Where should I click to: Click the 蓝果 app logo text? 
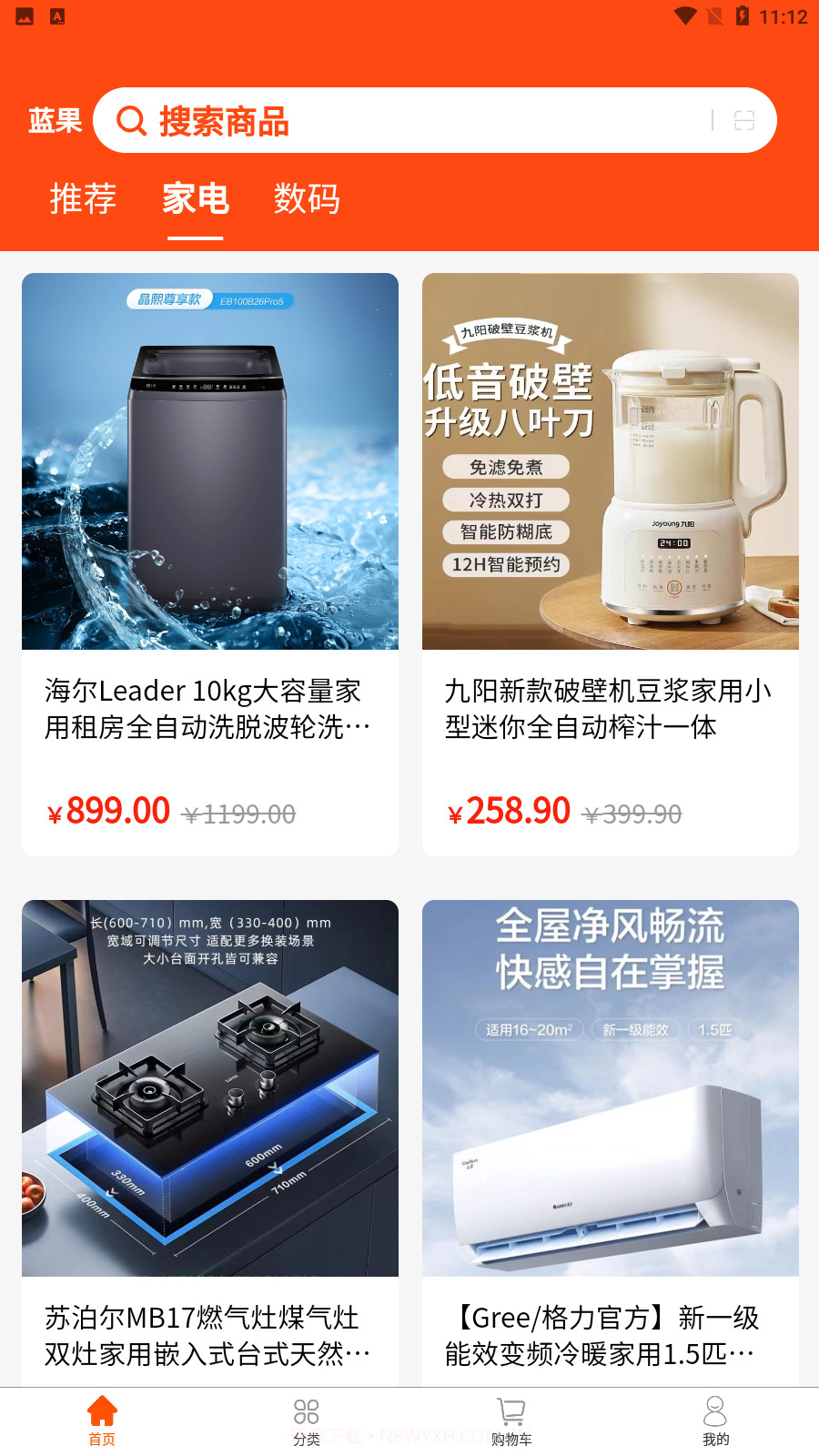tap(55, 119)
